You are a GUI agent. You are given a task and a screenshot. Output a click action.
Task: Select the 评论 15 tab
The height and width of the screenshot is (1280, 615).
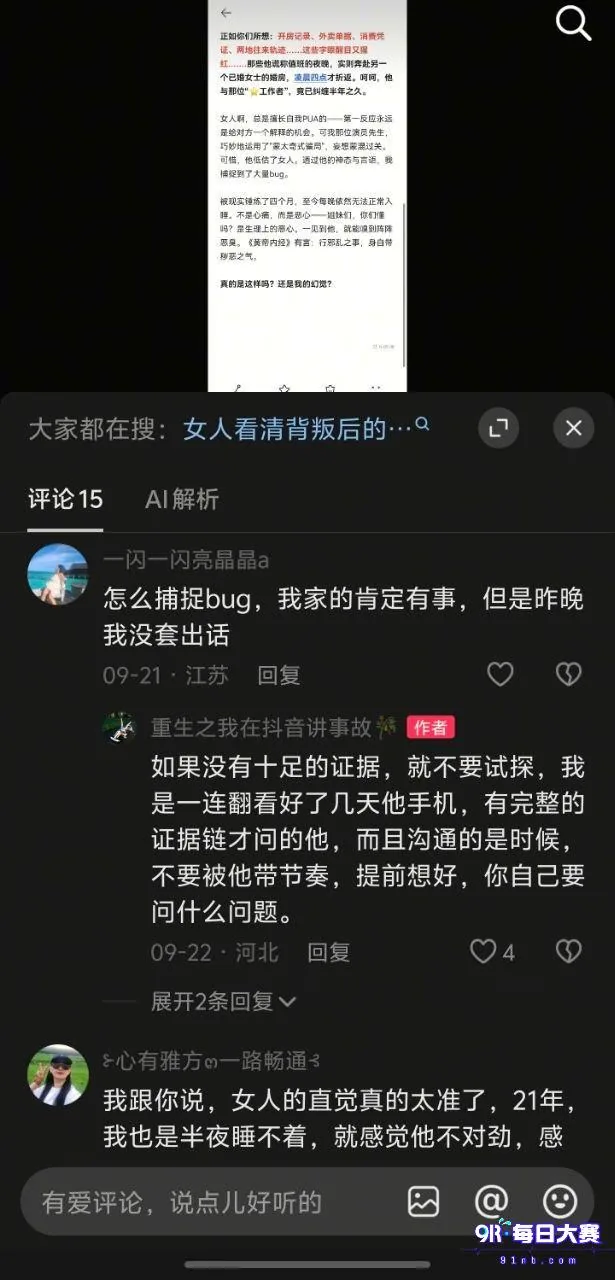click(65, 499)
